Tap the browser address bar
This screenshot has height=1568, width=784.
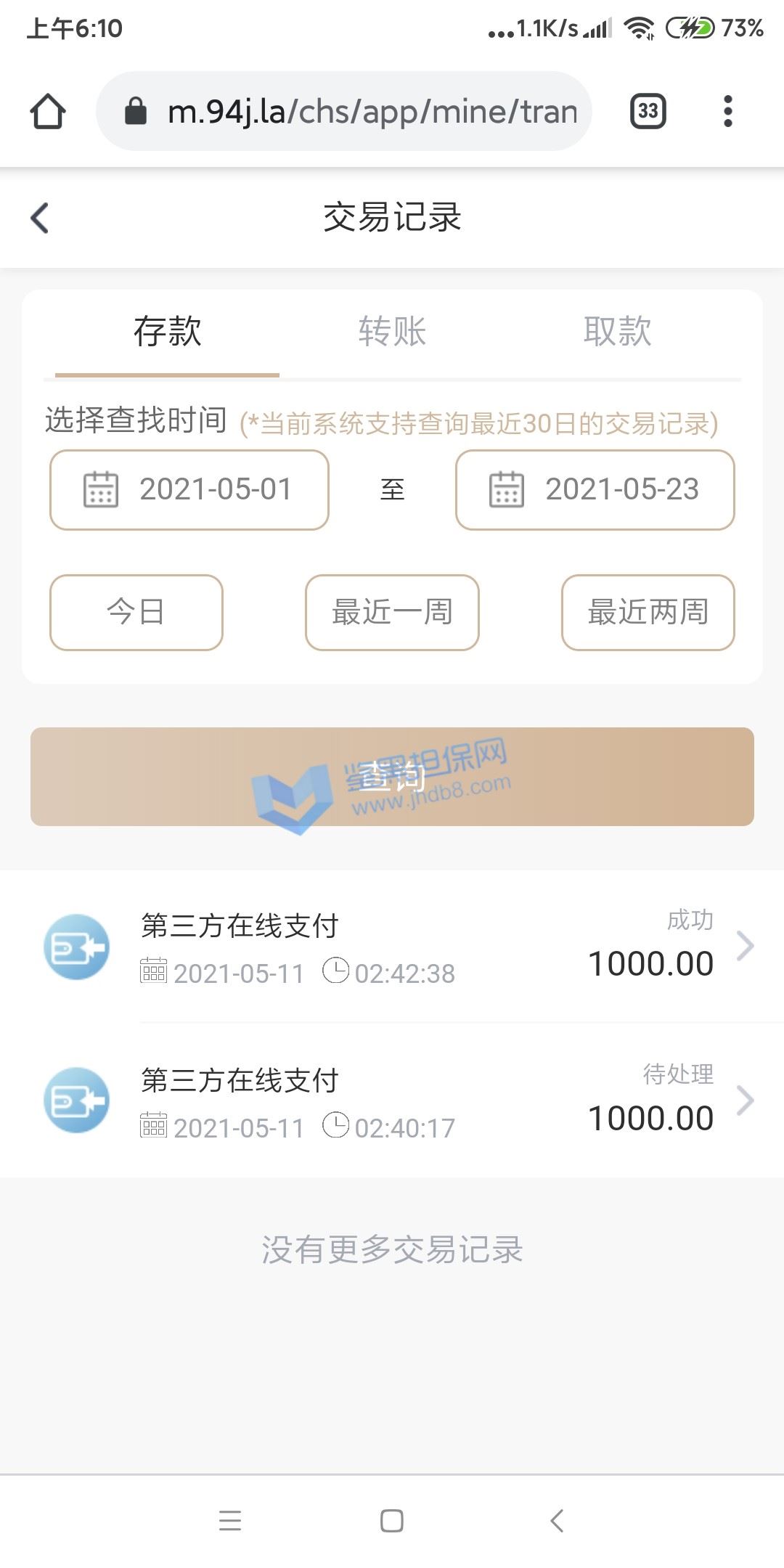click(344, 111)
